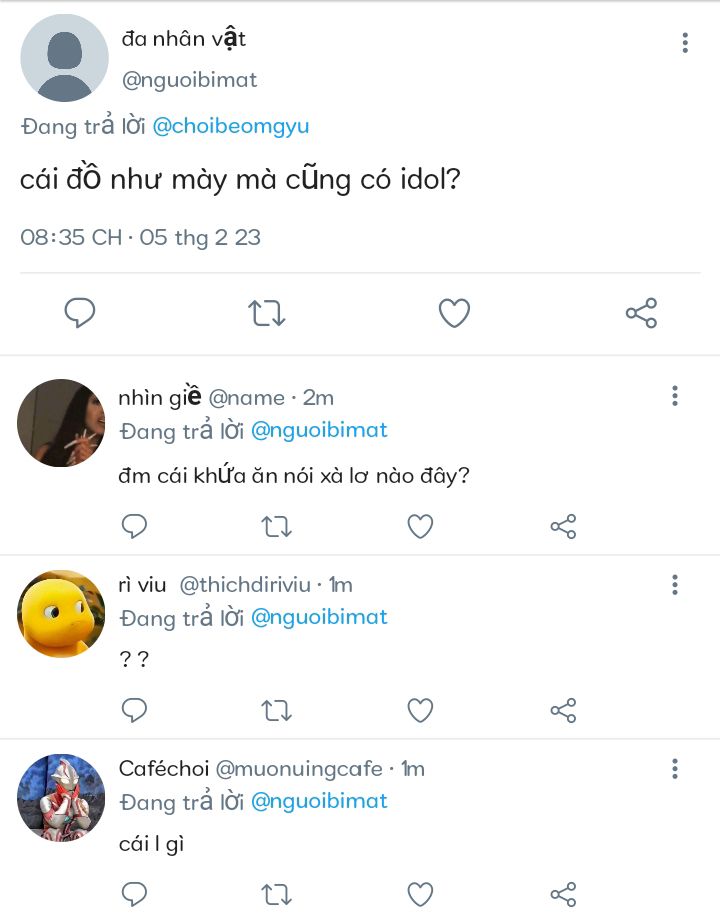The height and width of the screenshot is (919, 720).
Task: Open overflow menu on Caféchoi's reply
Action: pos(675,768)
